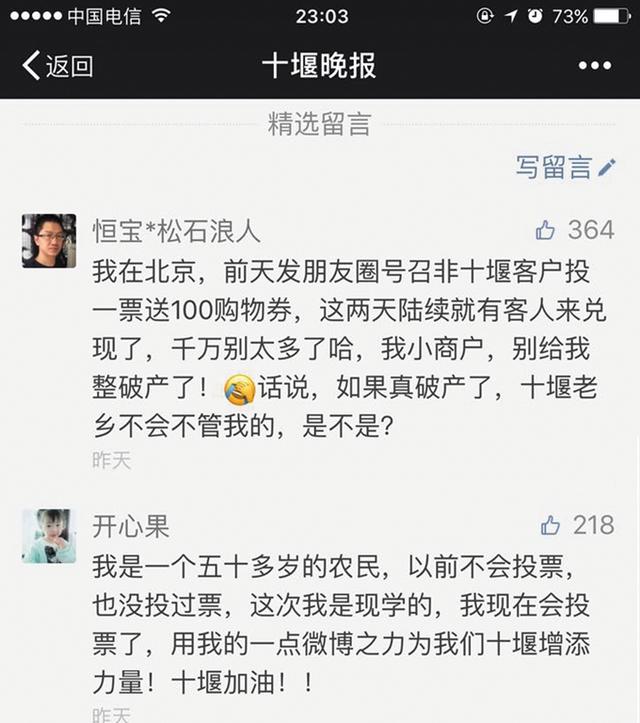This screenshot has width=640, height=723.
Task: Open the three-dot overflow menu
Action: 594,66
